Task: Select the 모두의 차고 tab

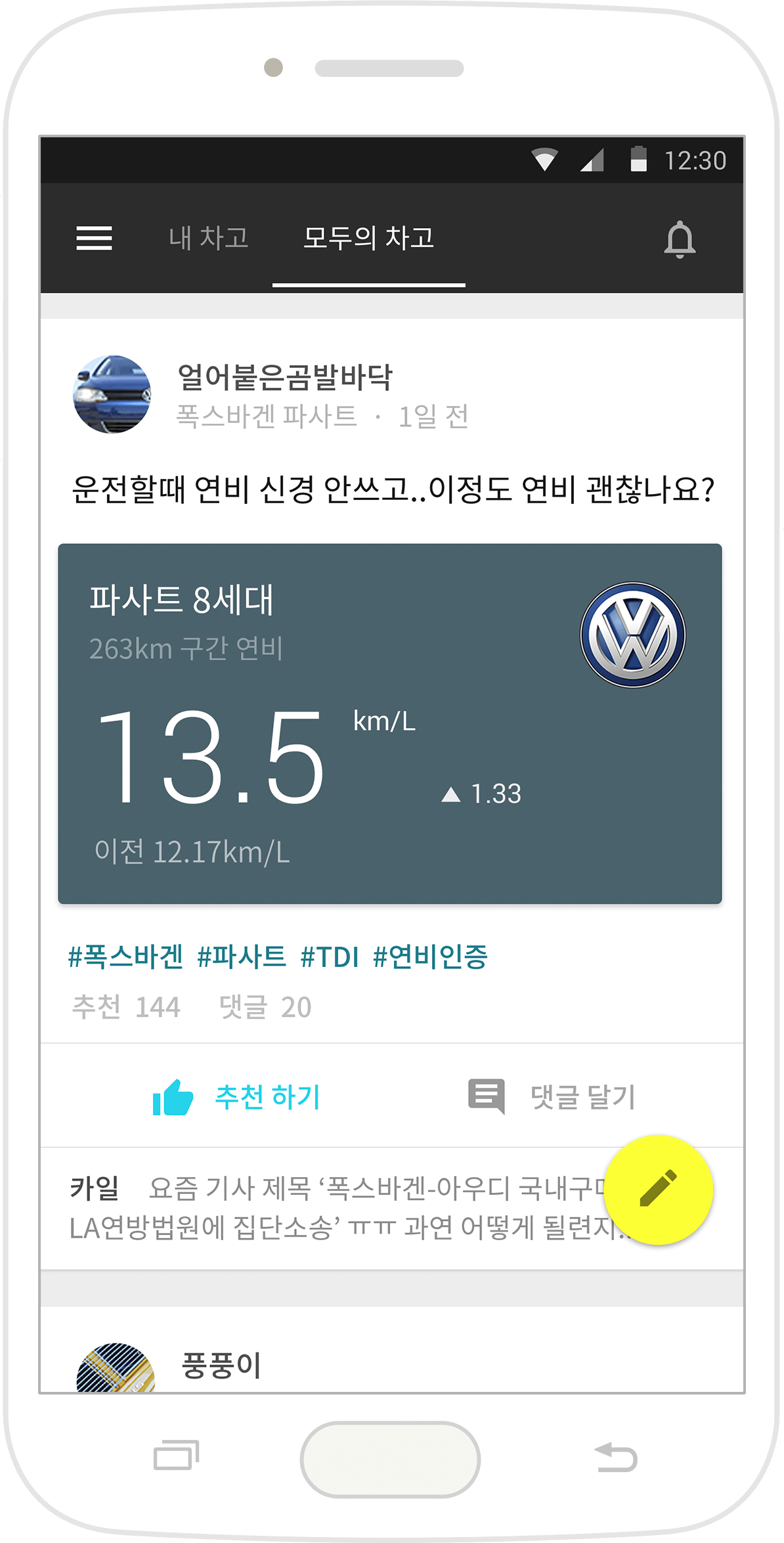Action: [368, 238]
